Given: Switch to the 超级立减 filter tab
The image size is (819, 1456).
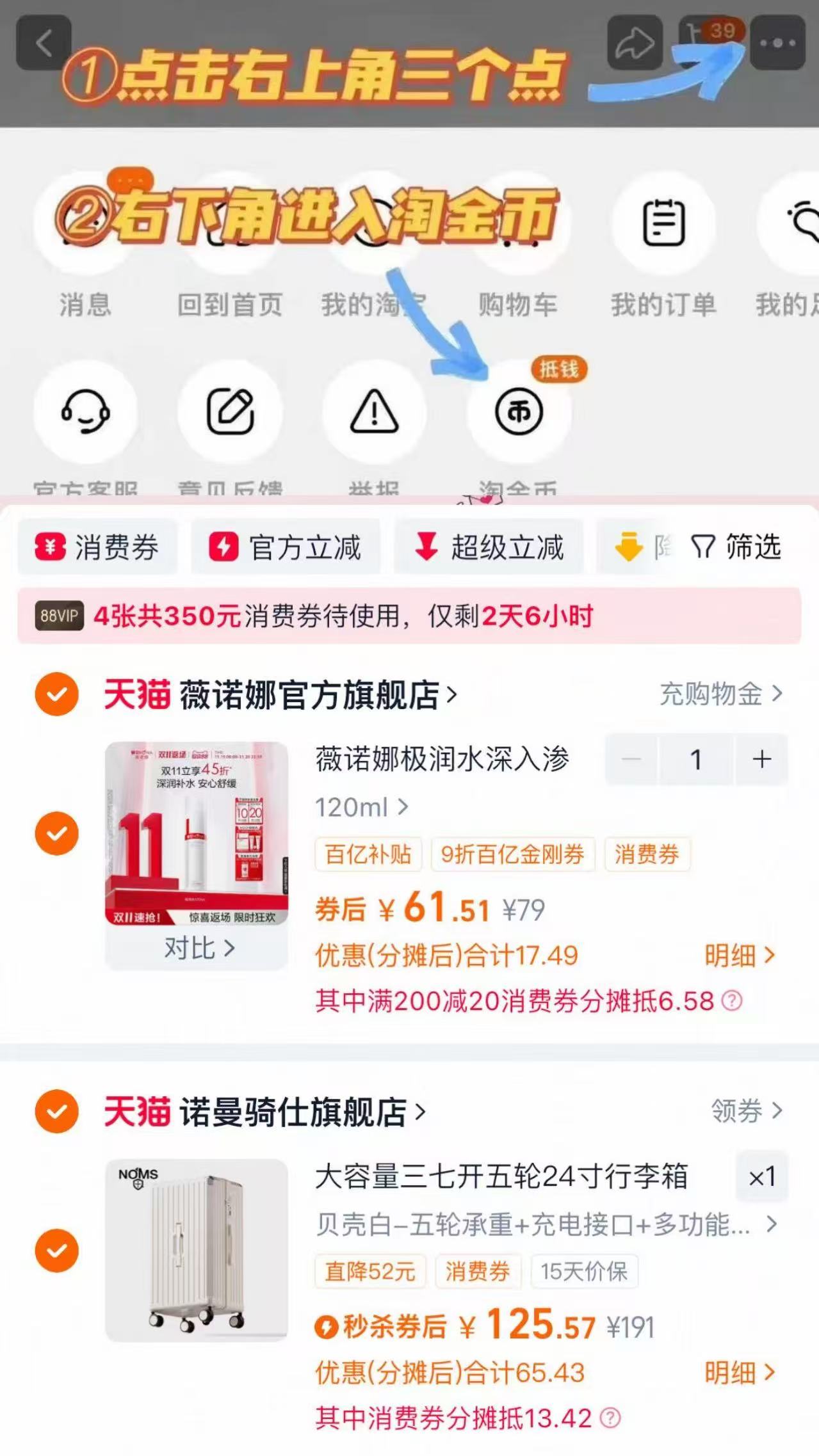Looking at the screenshot, I should click(490, 546).
